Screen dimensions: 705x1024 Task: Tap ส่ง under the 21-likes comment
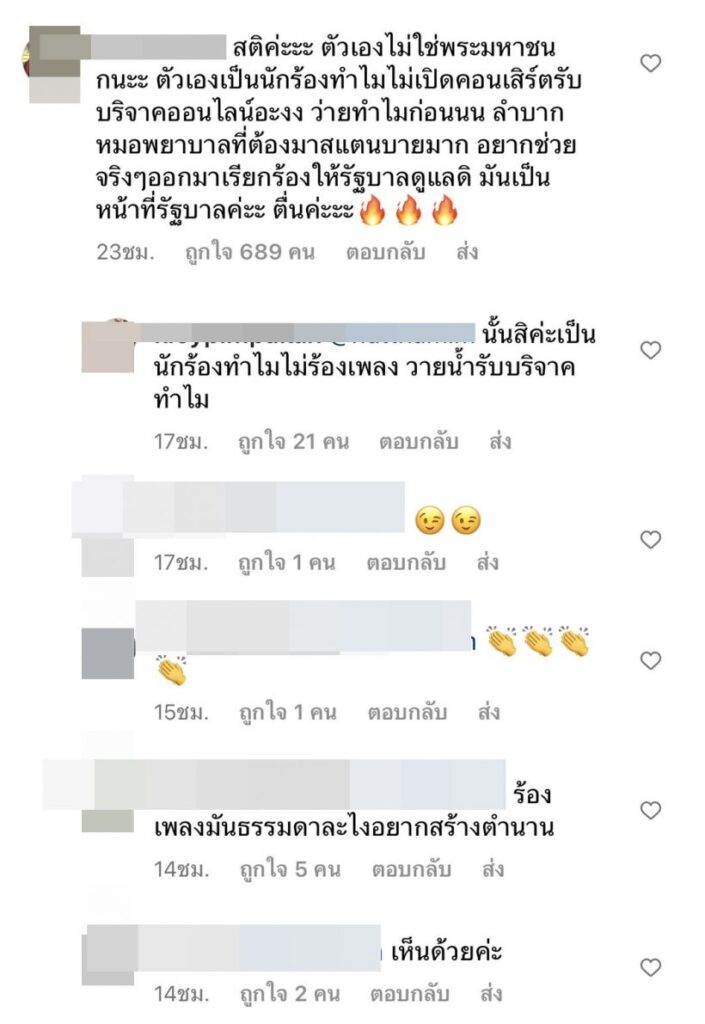(x=496, y=441)
